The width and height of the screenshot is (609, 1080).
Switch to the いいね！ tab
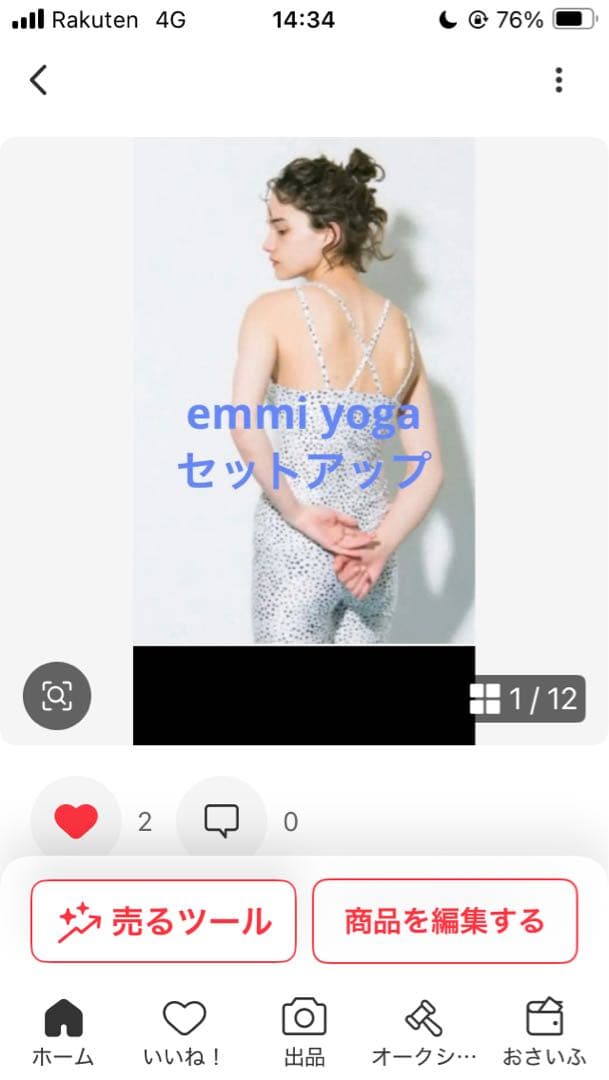(184, 1033)
